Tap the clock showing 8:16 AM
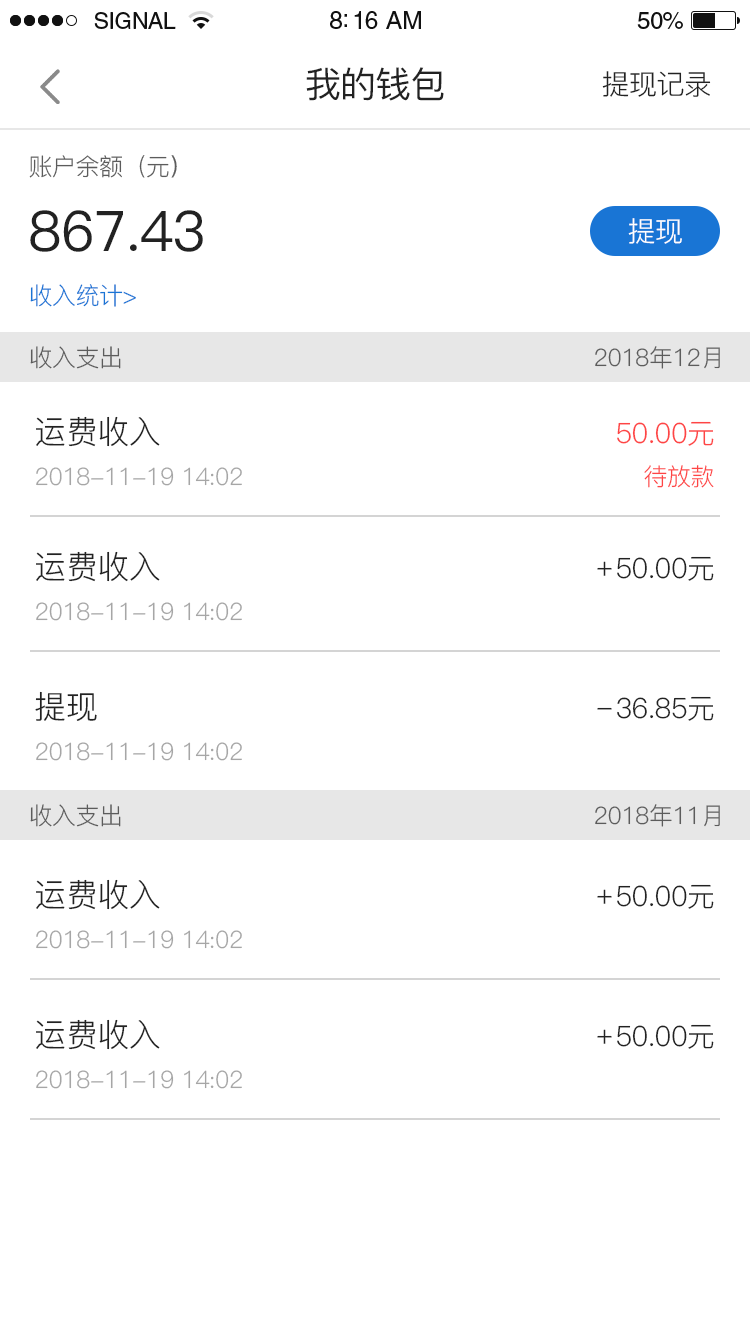 [375, 19]
